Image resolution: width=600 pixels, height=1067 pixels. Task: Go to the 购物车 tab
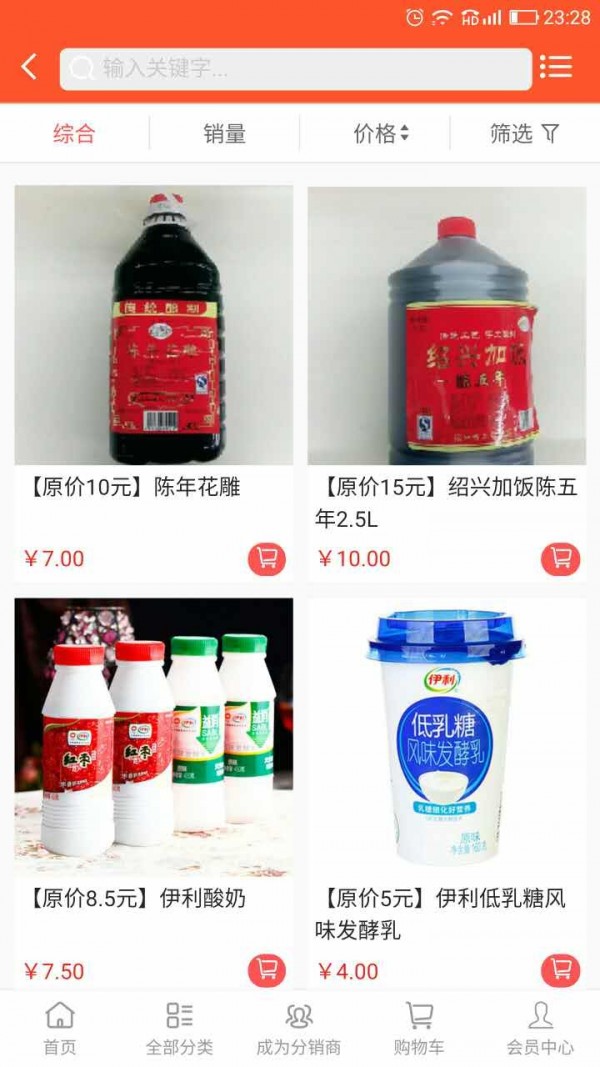tap(419, 1029)
